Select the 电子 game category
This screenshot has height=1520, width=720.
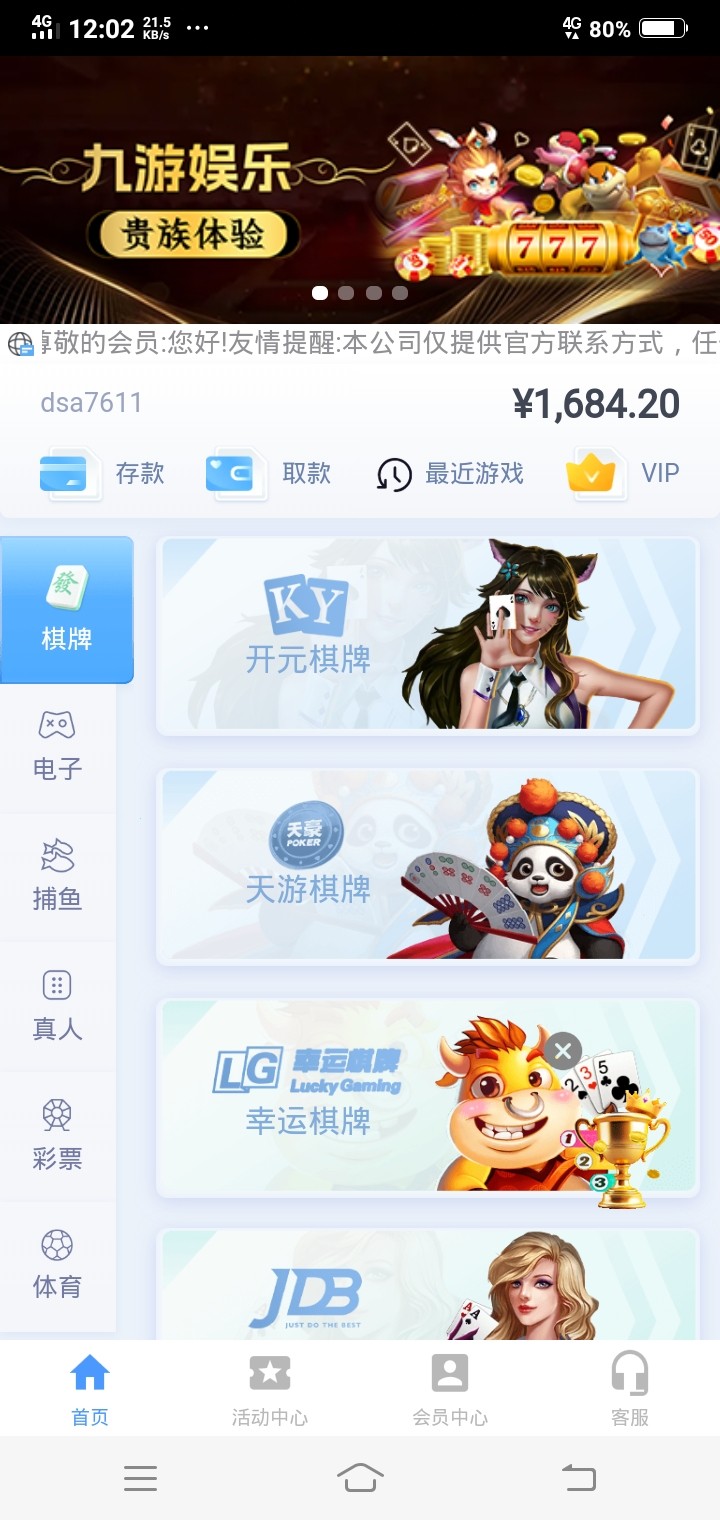tap(57, 745)
